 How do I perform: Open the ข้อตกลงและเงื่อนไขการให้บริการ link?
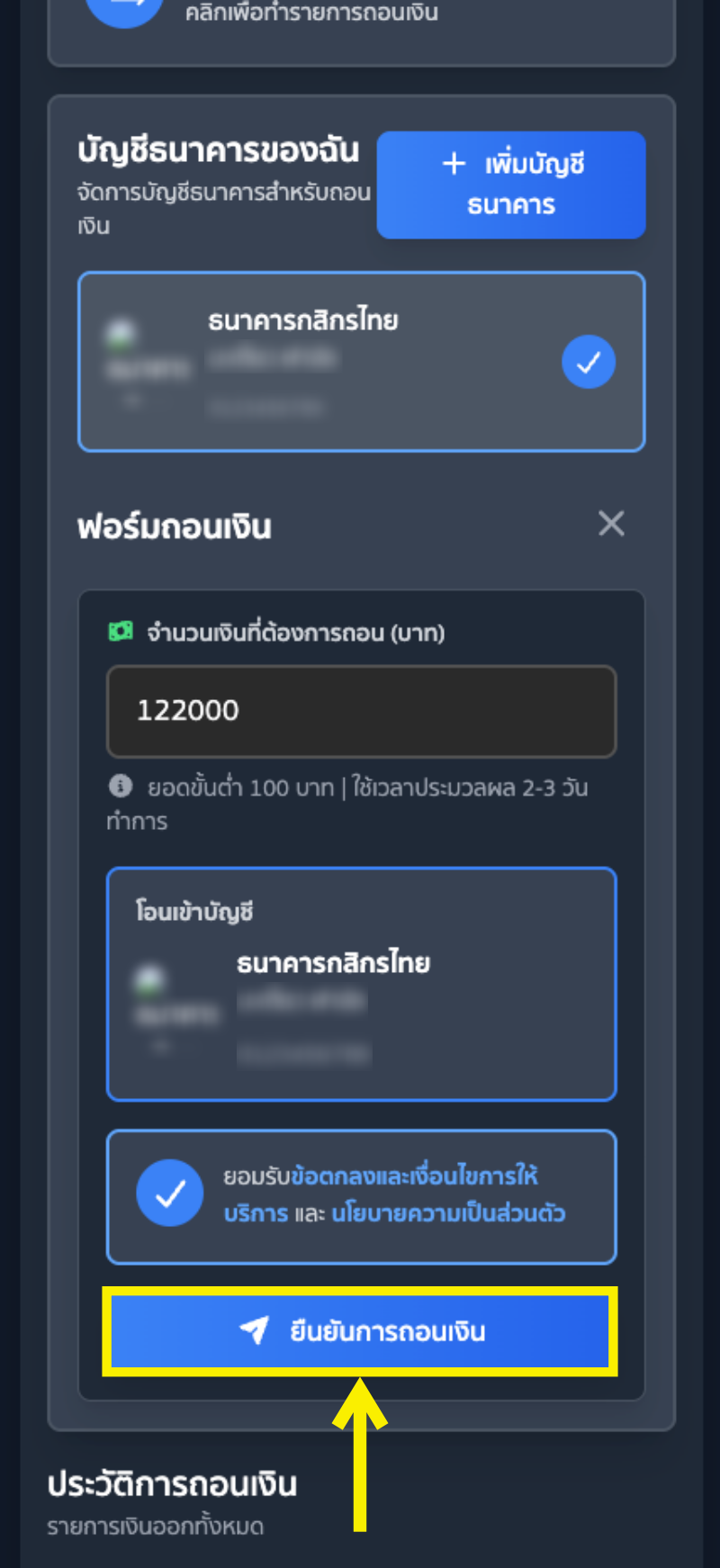click(414, 1176)
